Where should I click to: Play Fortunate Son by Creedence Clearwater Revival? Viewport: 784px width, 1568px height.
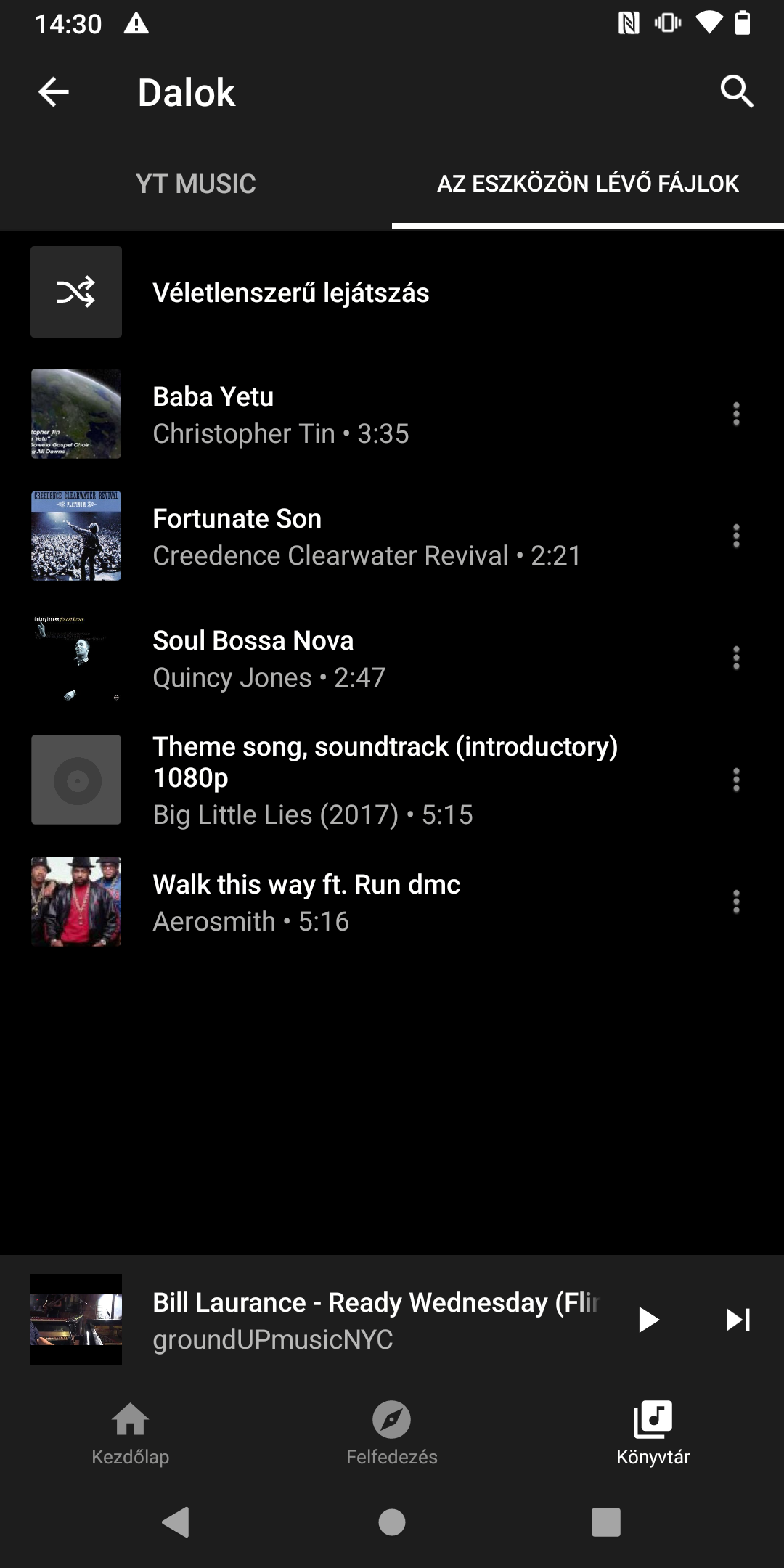click(x=363, y=536)
